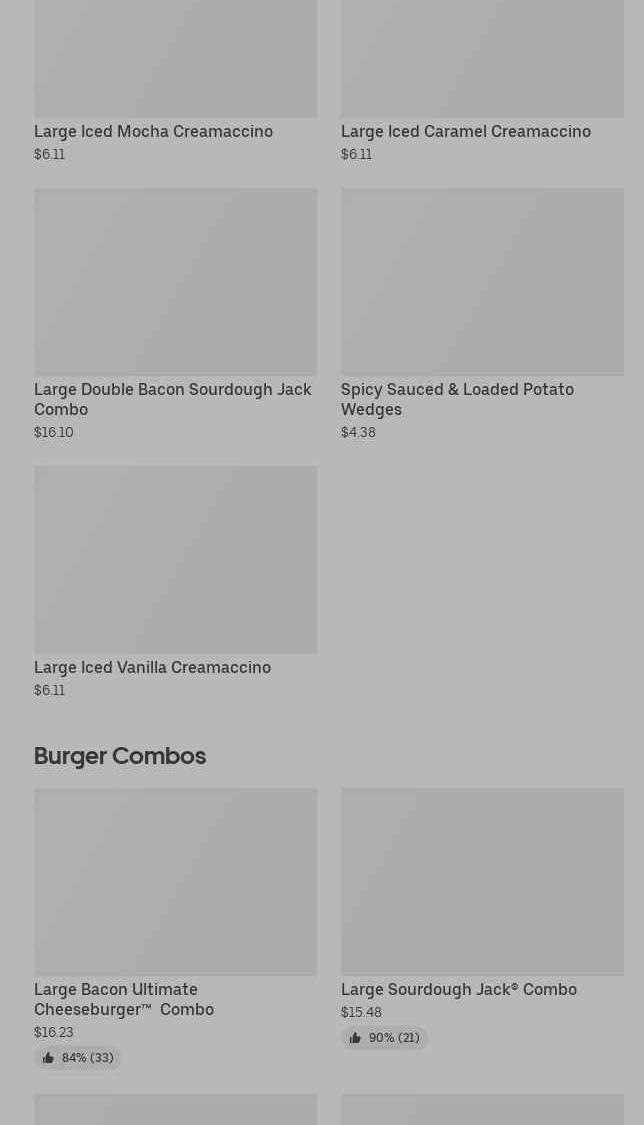Select Large Iced Caramel Creamaccino item
Screen dimensions: 644x1125
pyautogui.click(x=482, y=60)
